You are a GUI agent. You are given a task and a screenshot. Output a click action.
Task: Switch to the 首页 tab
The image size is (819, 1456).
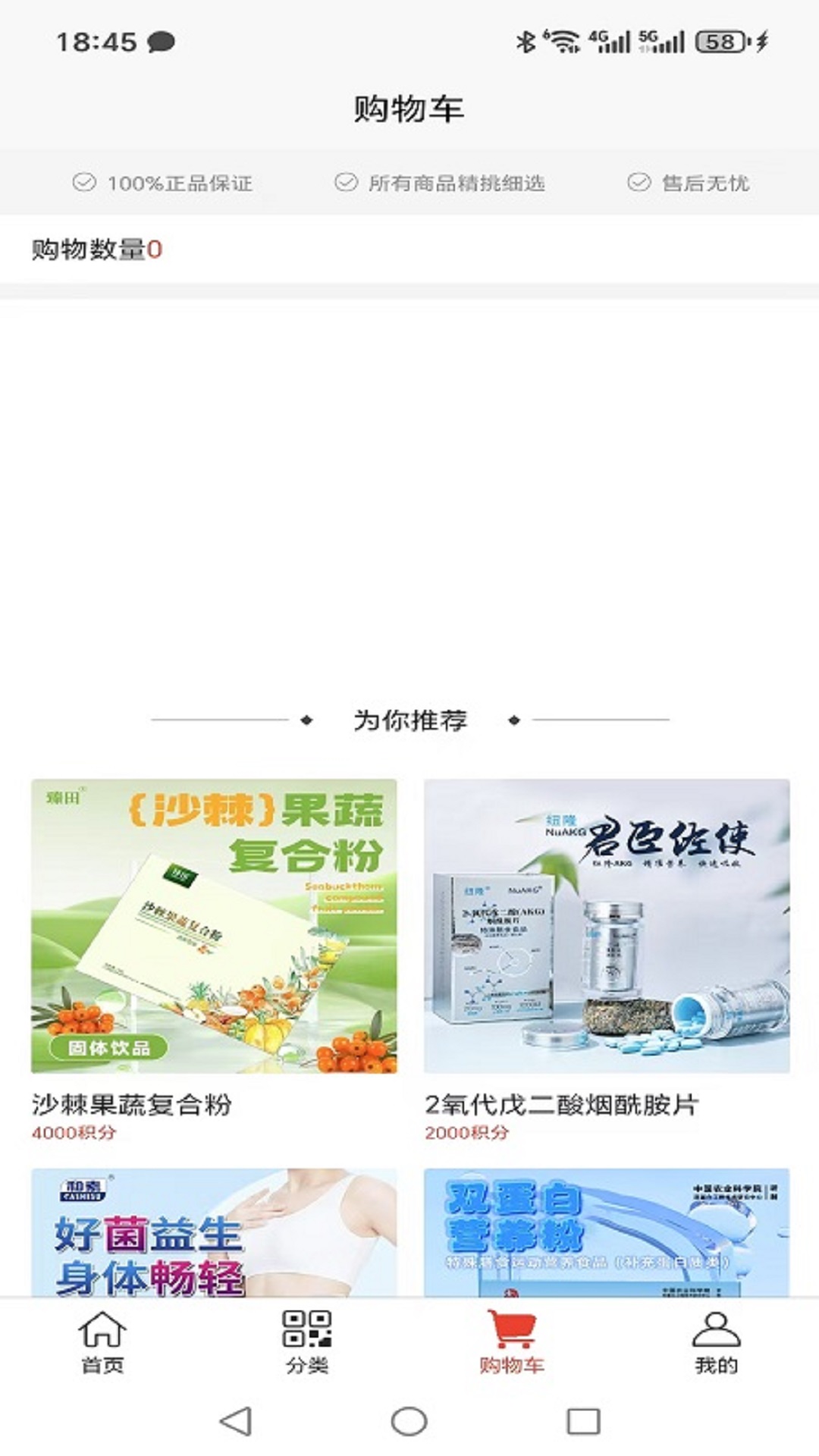click(x=102, y=1342)
